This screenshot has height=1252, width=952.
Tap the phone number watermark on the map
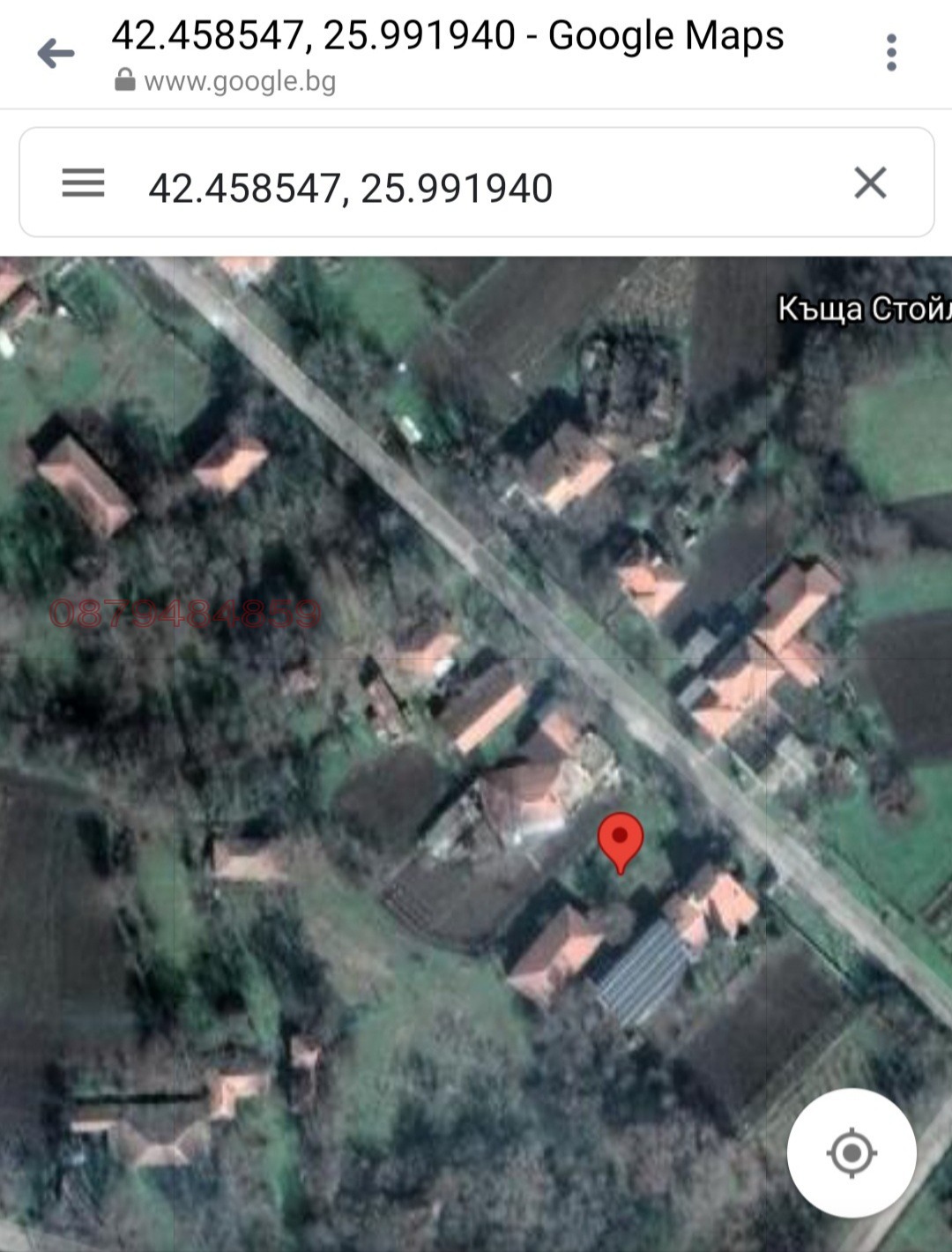pos(183,612)
